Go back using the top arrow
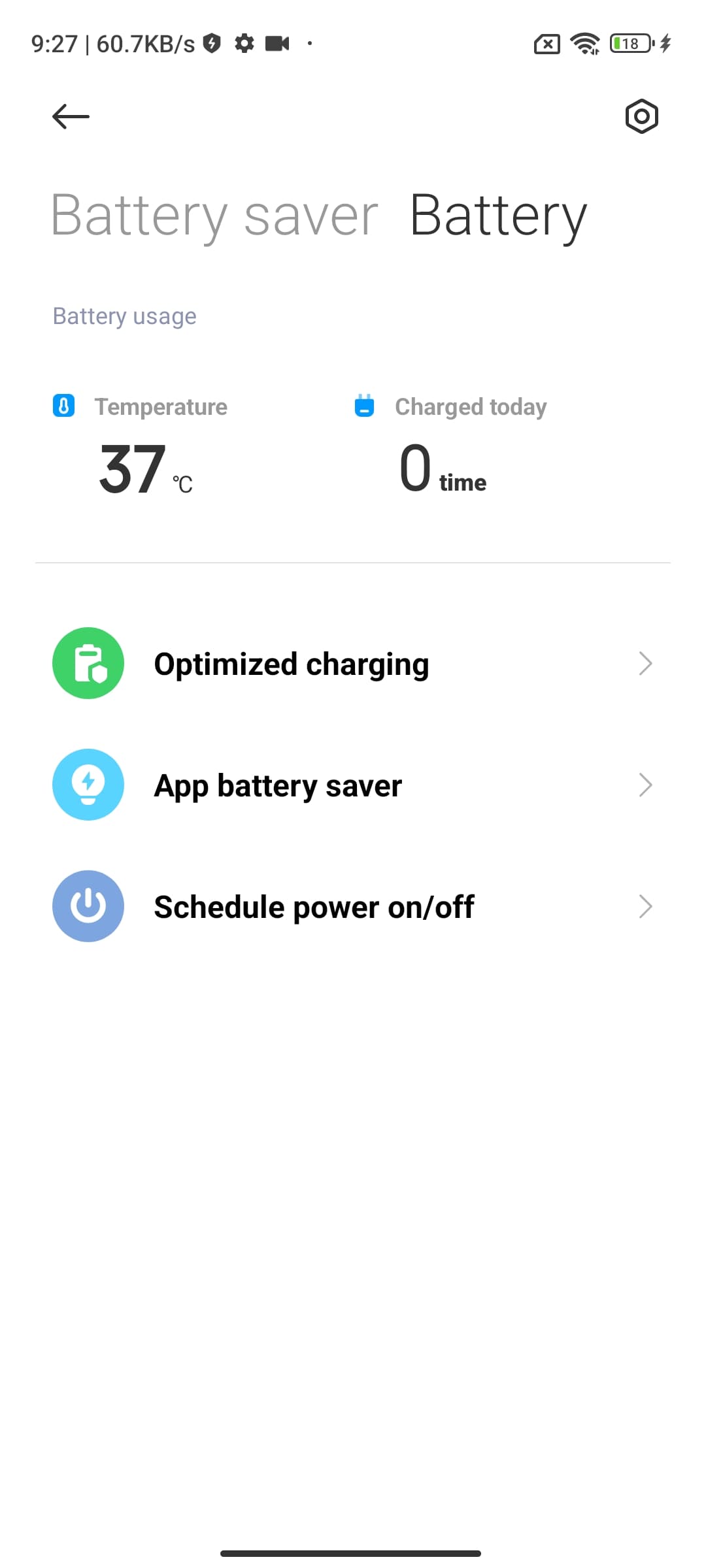The height and width of the screenshot is (1568, 706). [71, 117]
